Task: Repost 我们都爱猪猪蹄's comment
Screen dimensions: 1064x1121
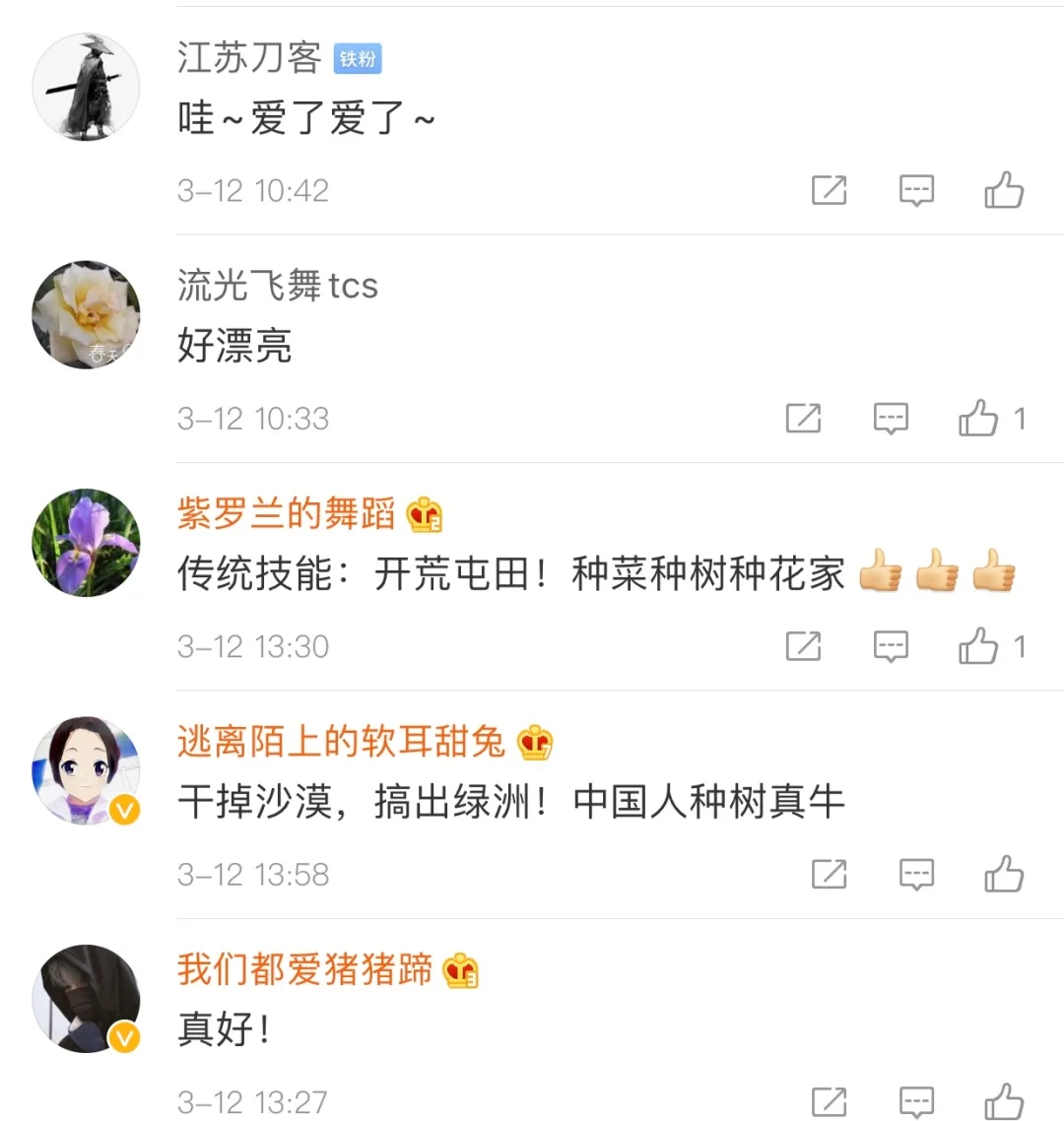Action: click(829, 1101)
